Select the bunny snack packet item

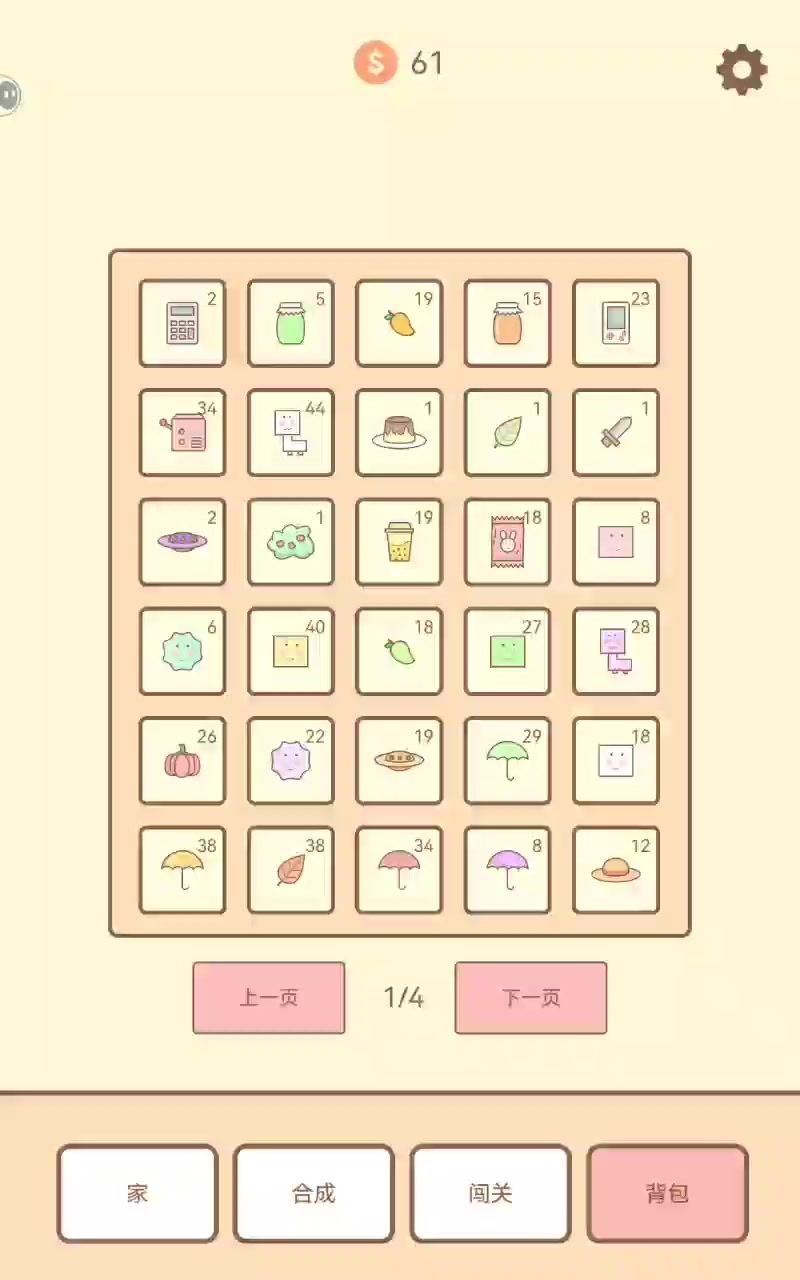[507, 542]
